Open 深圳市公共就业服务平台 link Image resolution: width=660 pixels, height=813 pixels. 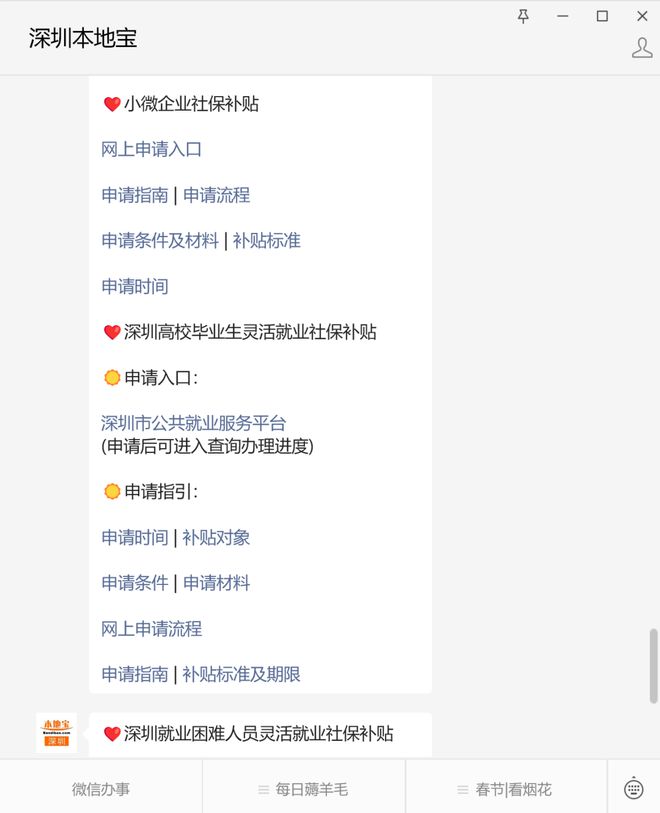tap(193, 423)
